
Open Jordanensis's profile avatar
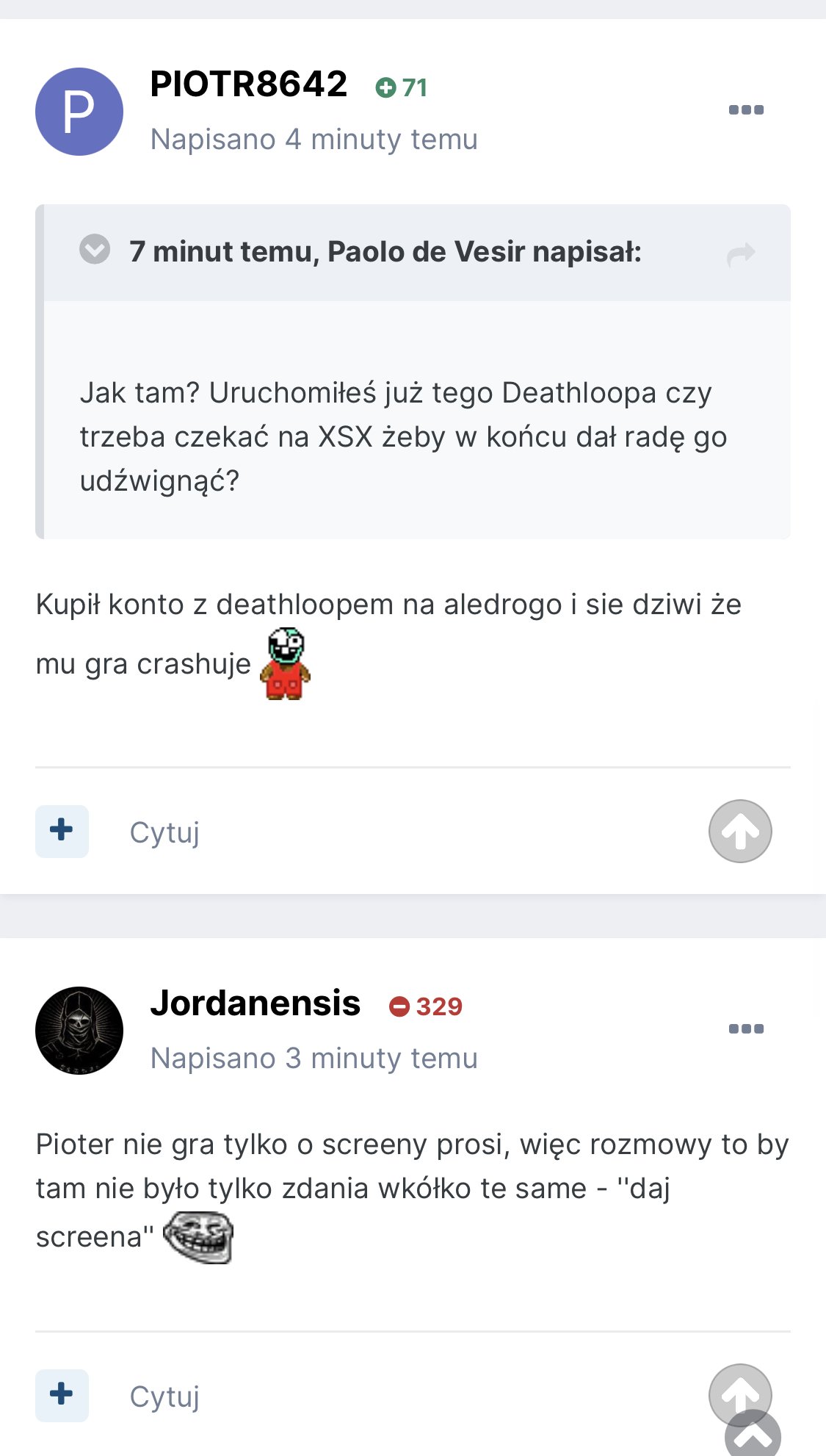click(79, 1031)
